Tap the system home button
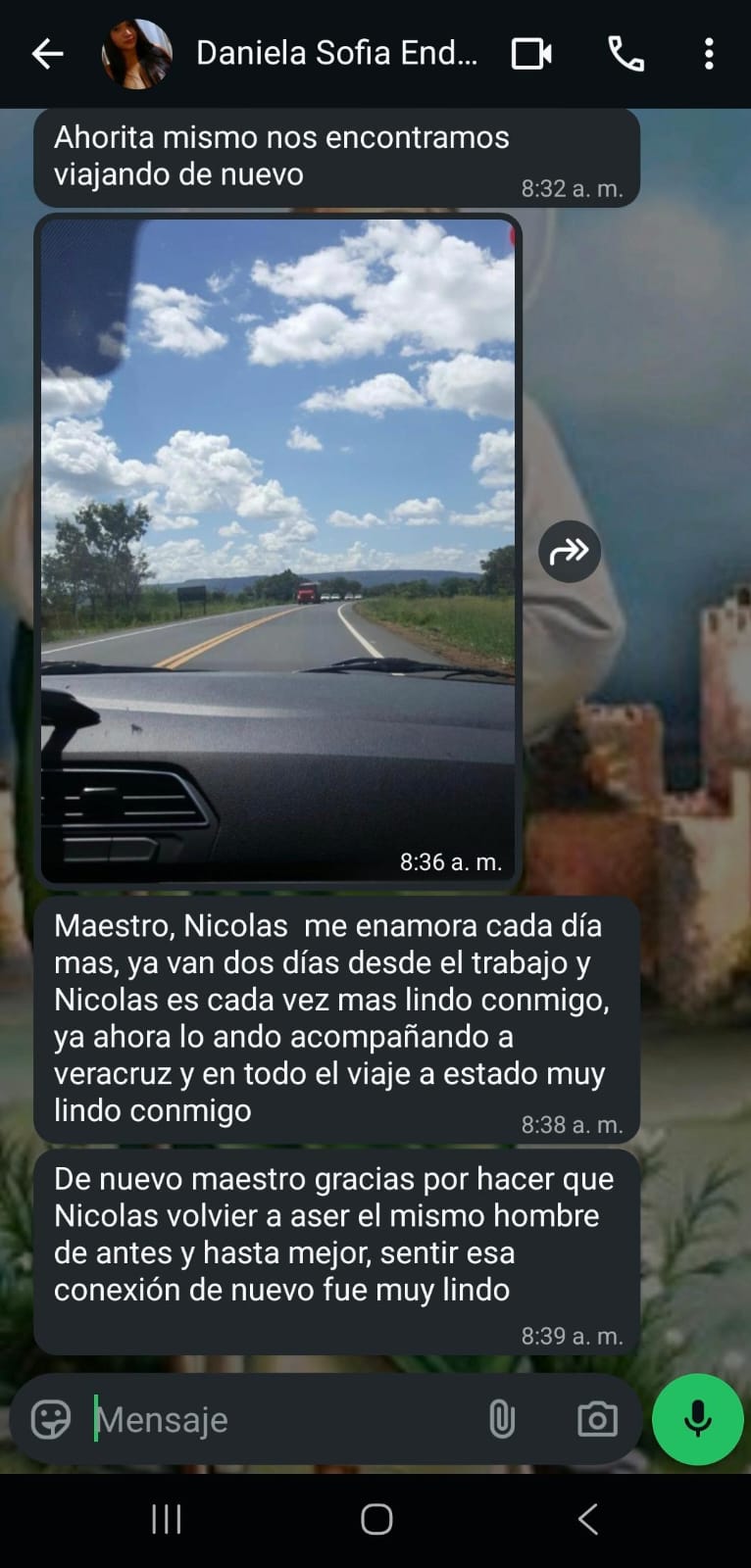This screenshot has width=751, height=1568. [x=376, y=1519]
